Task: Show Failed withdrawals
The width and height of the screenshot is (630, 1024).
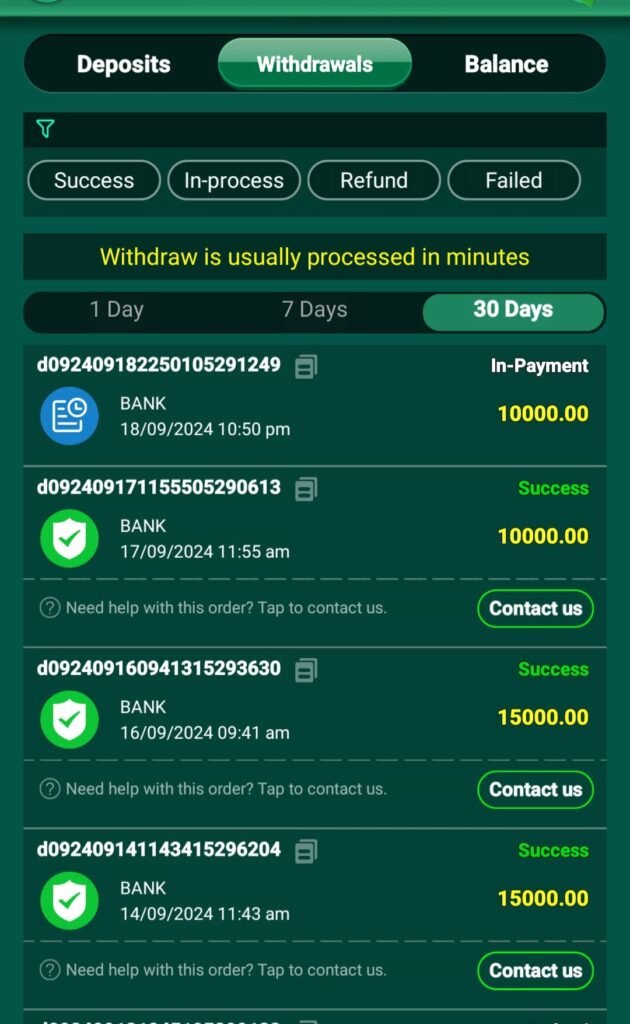Action: click(514, 181)
